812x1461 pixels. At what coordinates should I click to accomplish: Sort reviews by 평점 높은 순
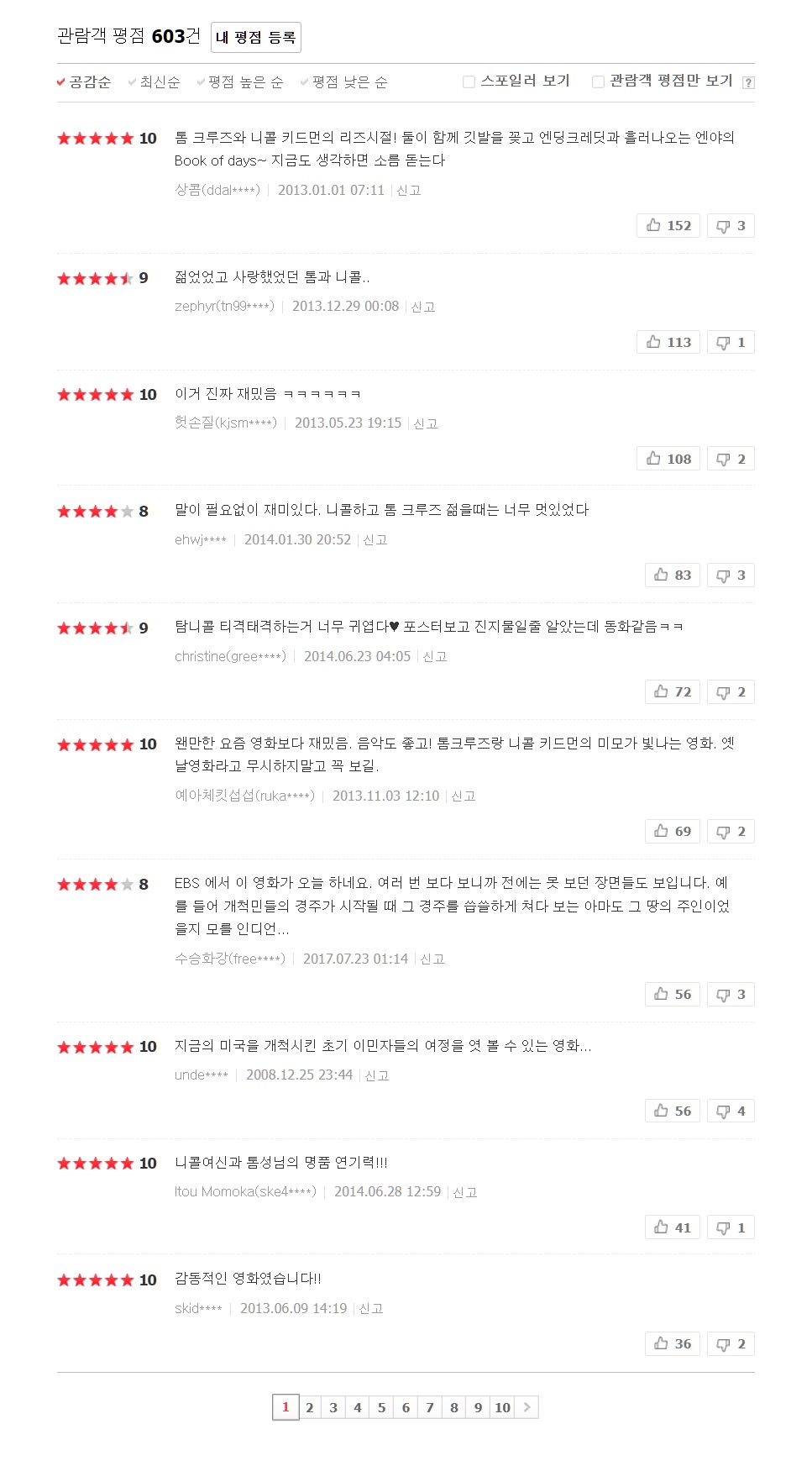tap(240, 81)
